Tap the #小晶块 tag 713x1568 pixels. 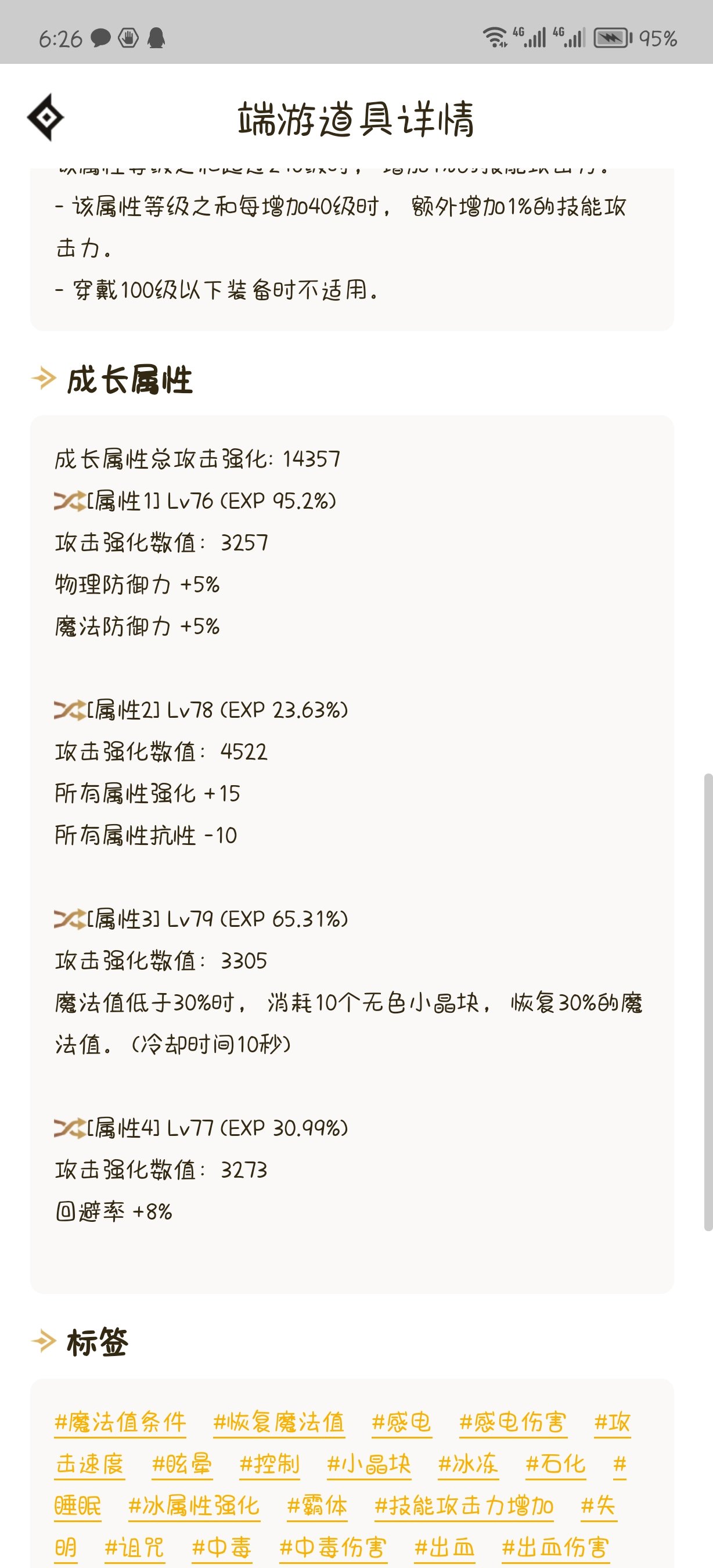pos(369,1464)
